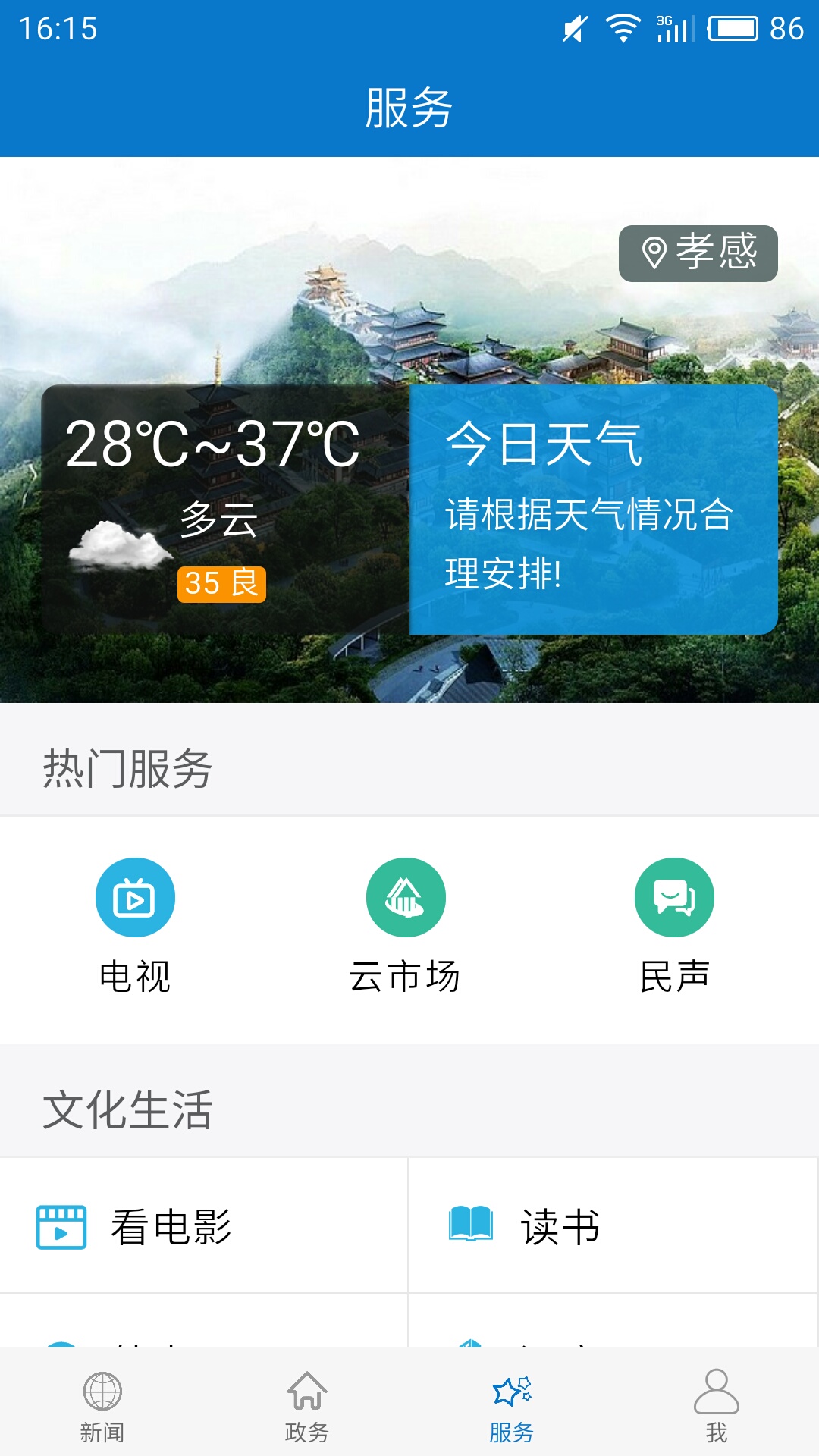The height and width of the screenshot is (1456, 819).
Task: Open the 今日天气 card
Action: pos(593,509)
